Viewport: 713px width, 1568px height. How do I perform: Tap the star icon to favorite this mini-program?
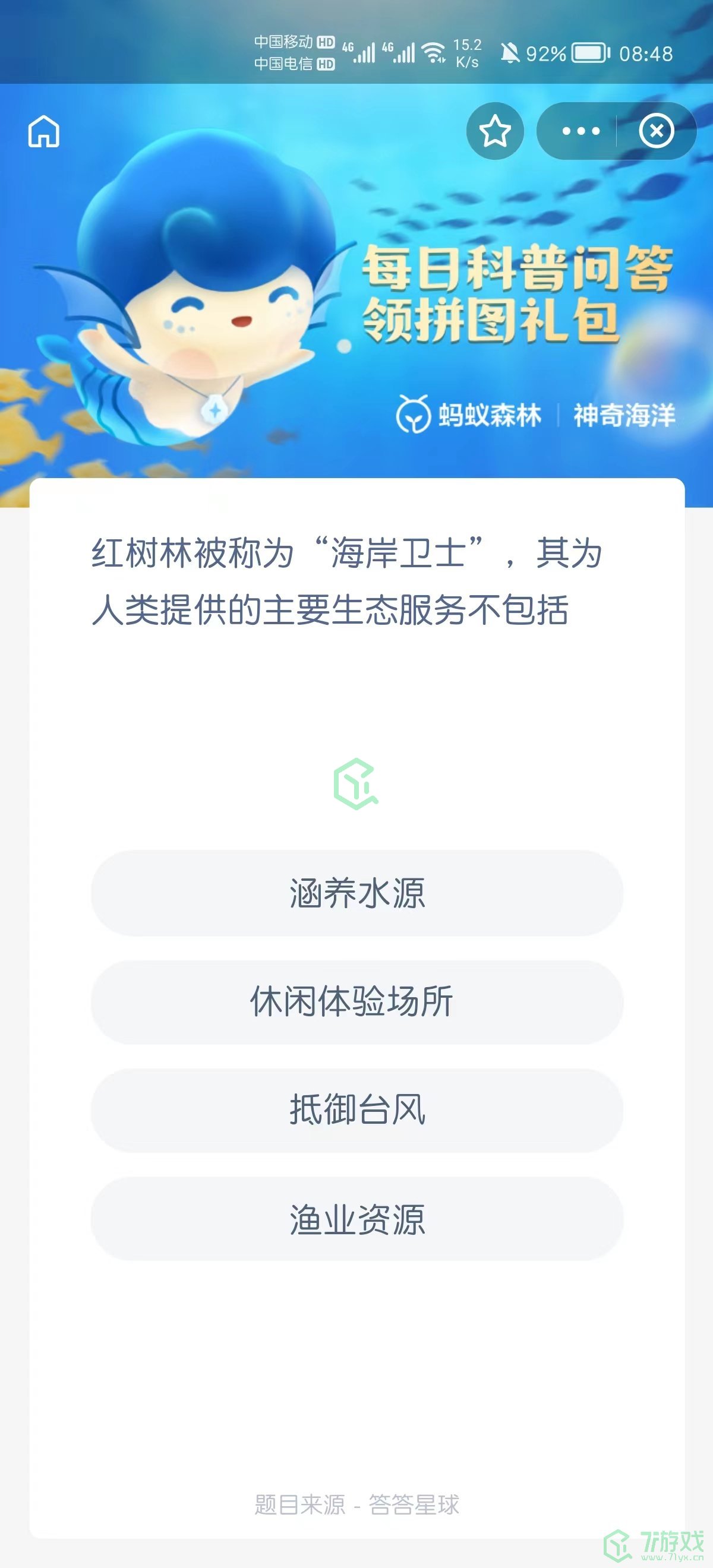pos(494,129)
